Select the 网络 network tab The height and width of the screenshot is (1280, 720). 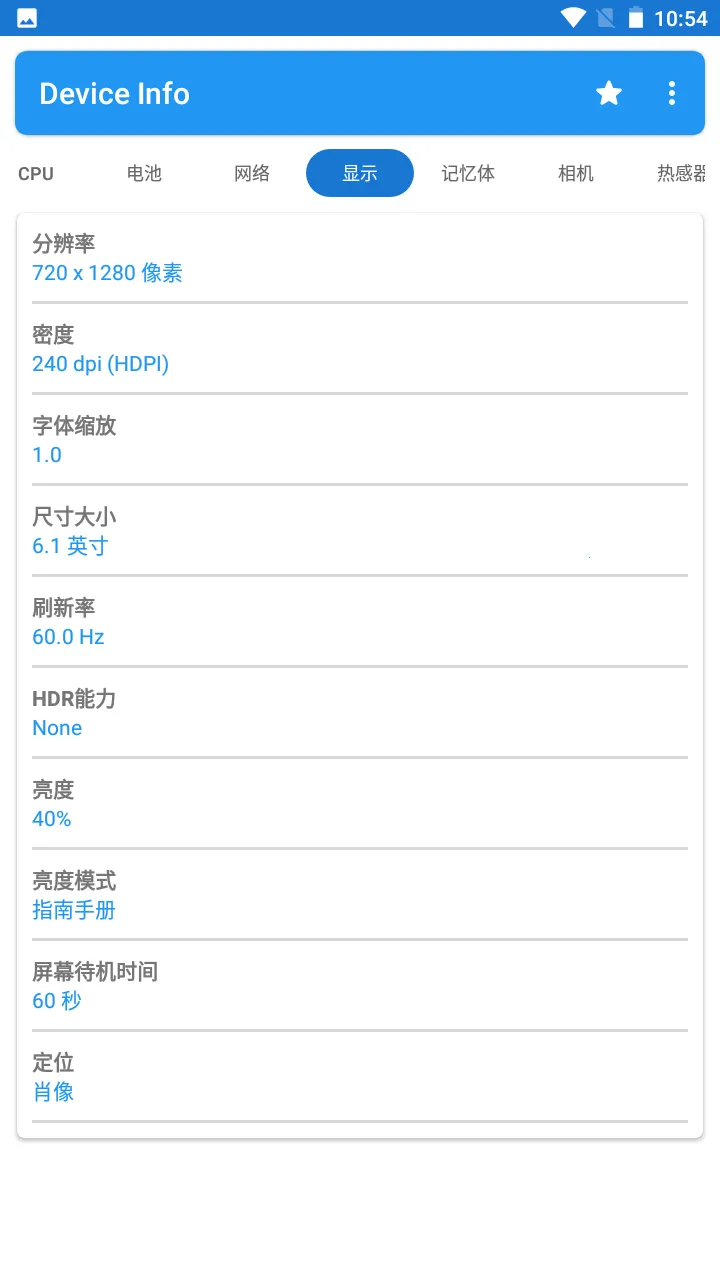click(x=251, y=173)
